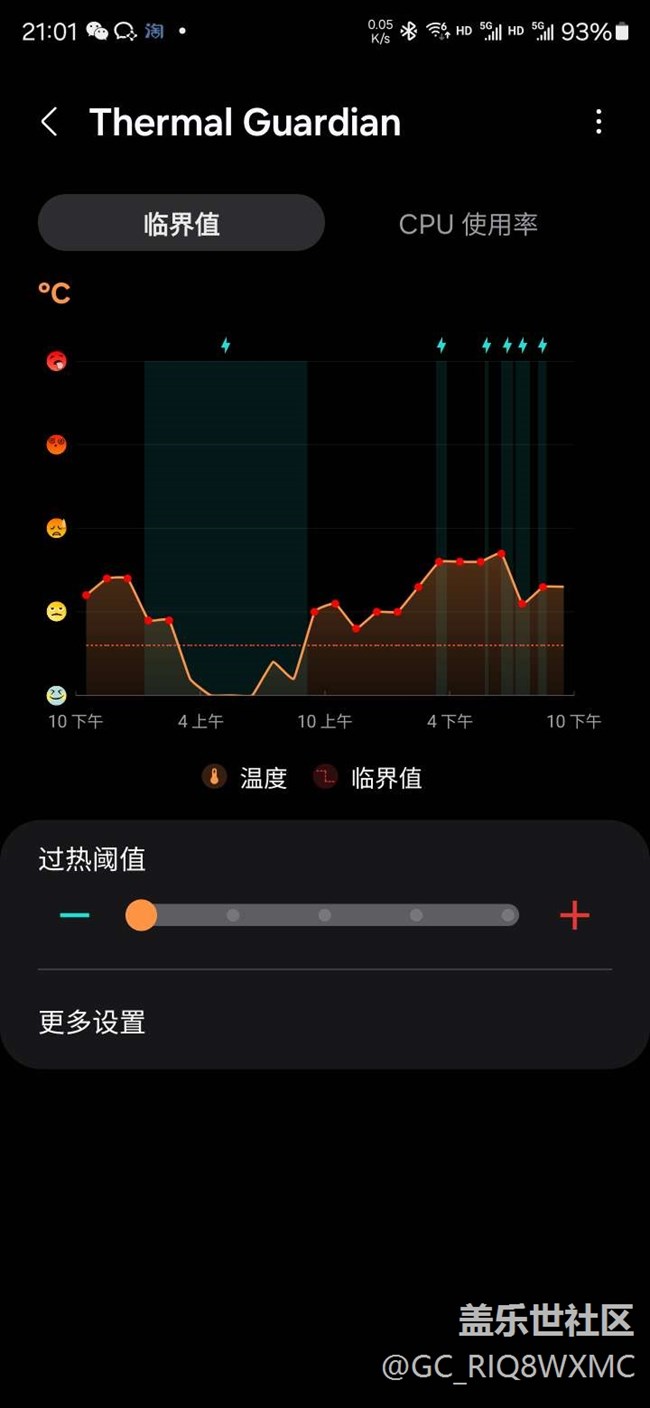This screenshot has height=1408, width=650.
Task: Decrease 过热阈值 with the minus button
Action: click(x=75, y=915)
